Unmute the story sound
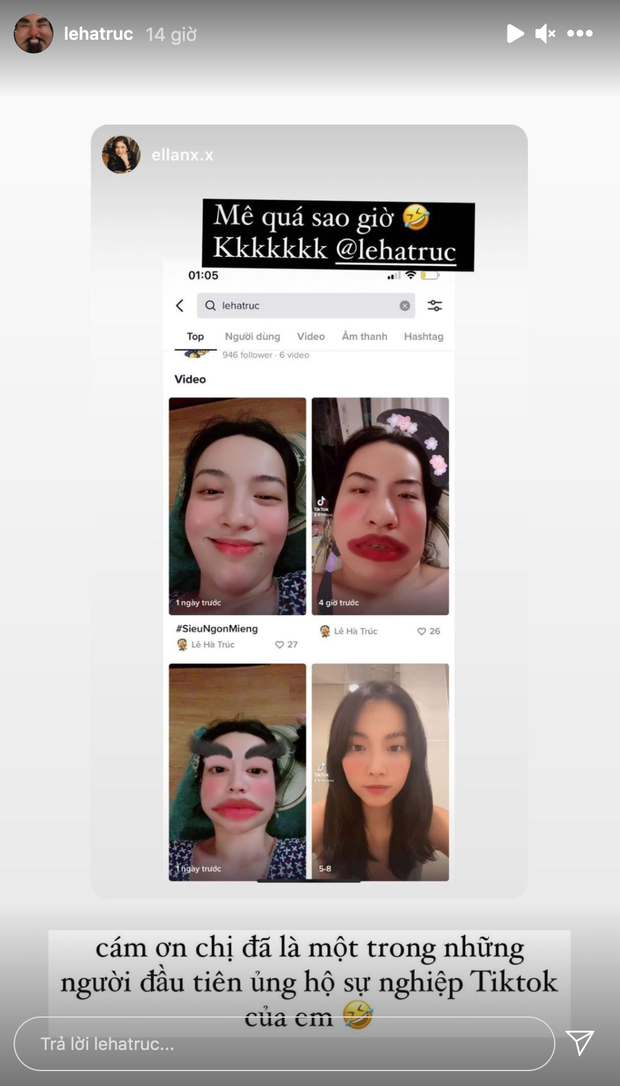This screenshot has width=620, height=1086. 545,34
